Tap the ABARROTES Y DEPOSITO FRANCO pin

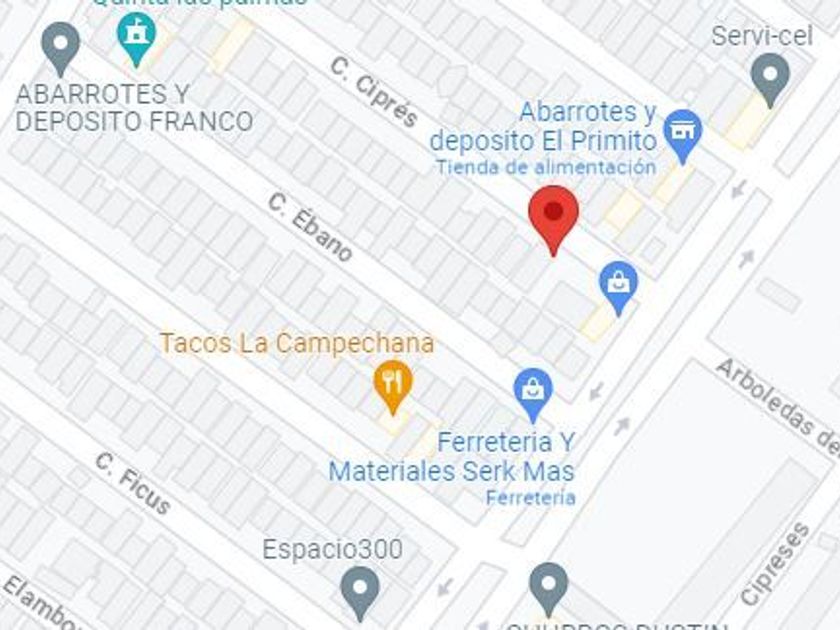point(61,49)
